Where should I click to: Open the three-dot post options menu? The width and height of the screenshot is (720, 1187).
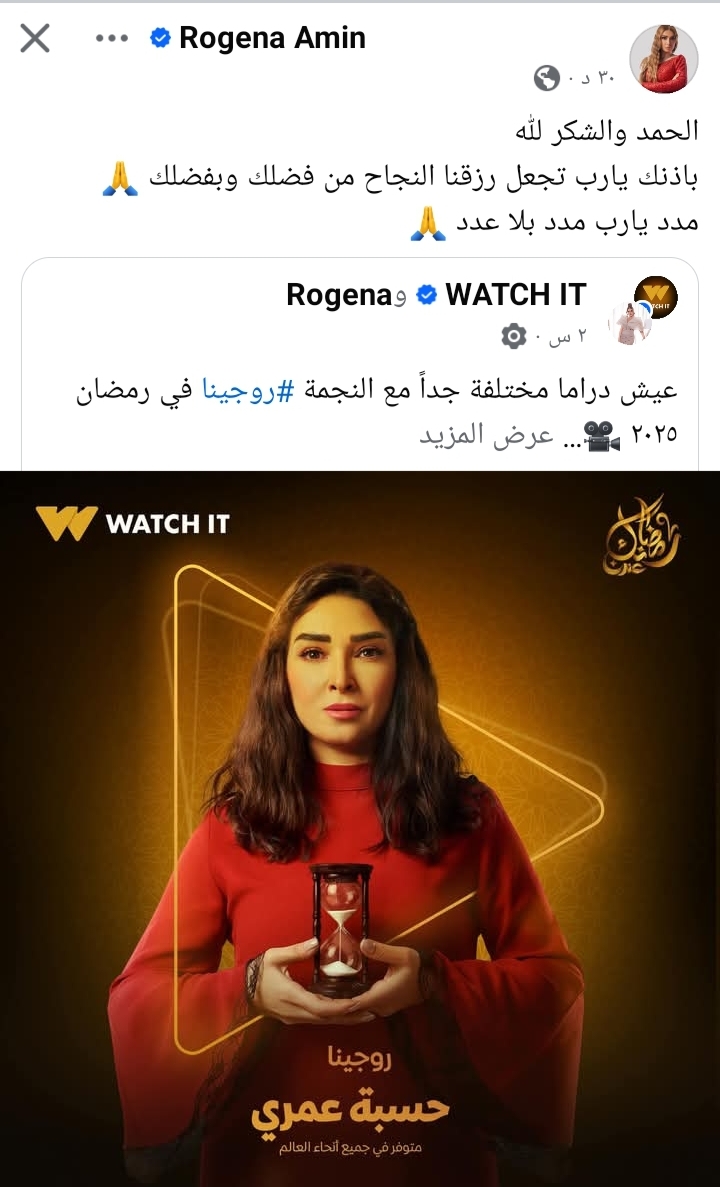tap(112, 39)
